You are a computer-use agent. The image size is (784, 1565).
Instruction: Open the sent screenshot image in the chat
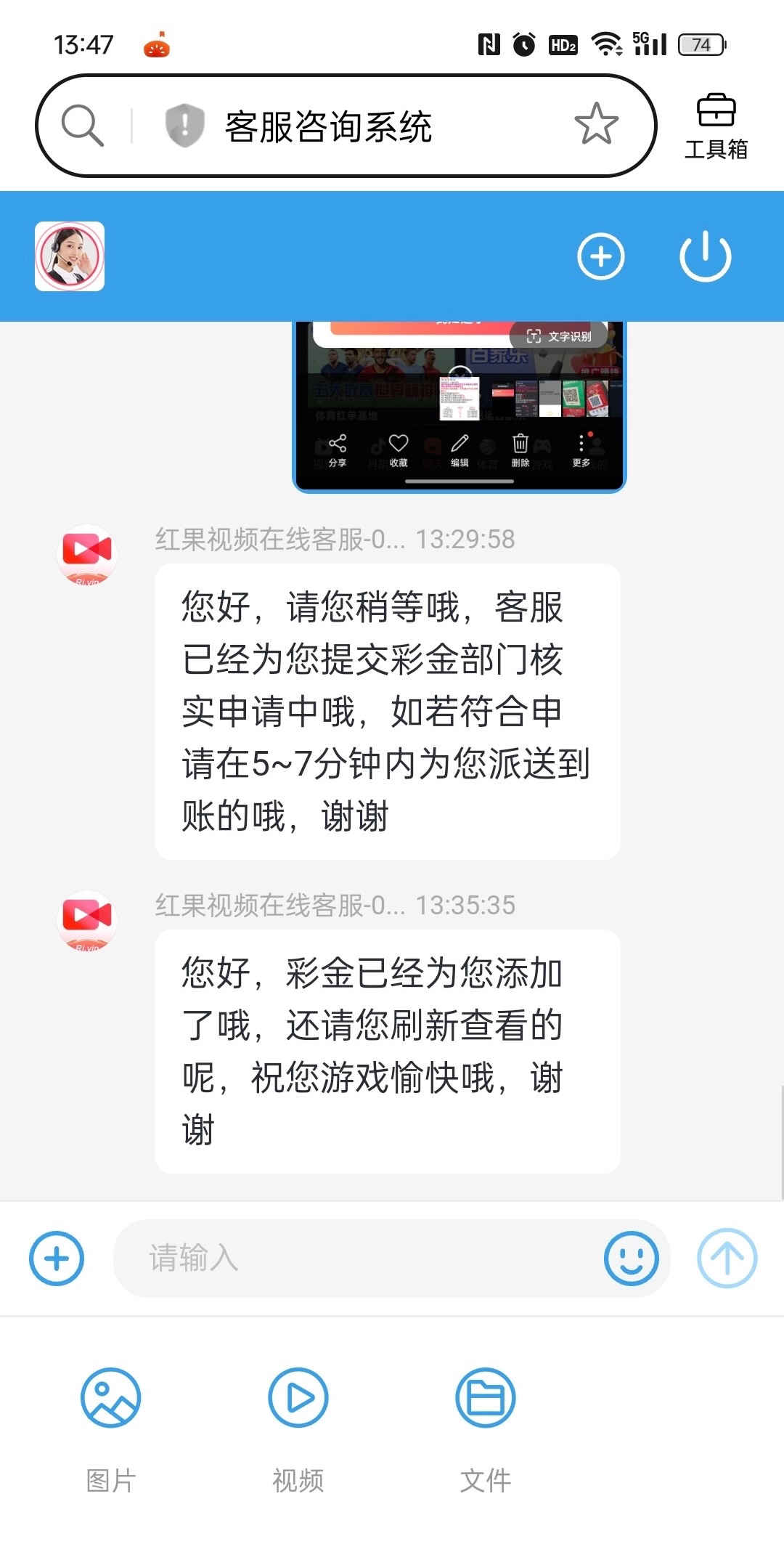(459, 405)
